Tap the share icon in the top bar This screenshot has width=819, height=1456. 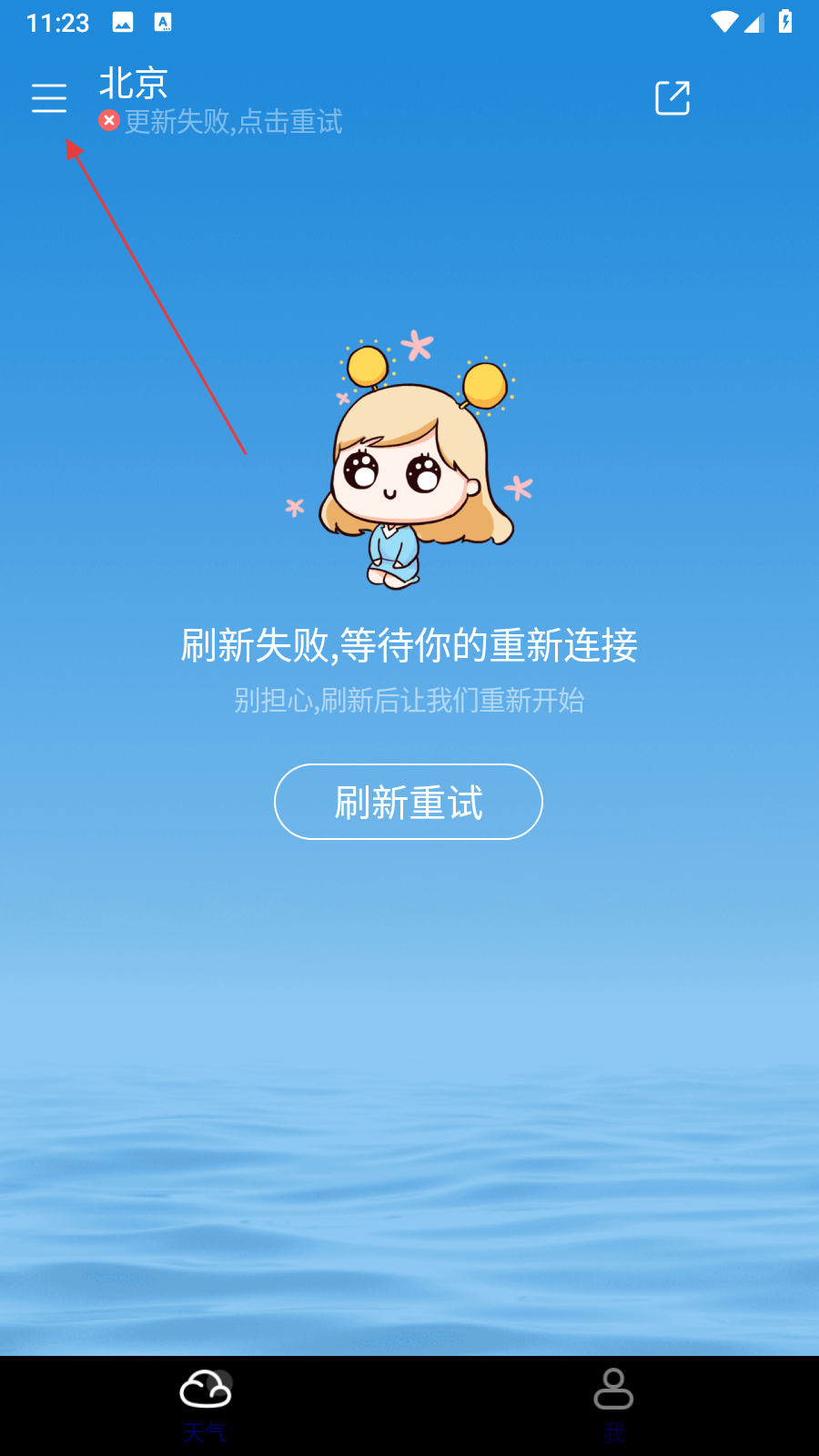click(x=672, y=98)
